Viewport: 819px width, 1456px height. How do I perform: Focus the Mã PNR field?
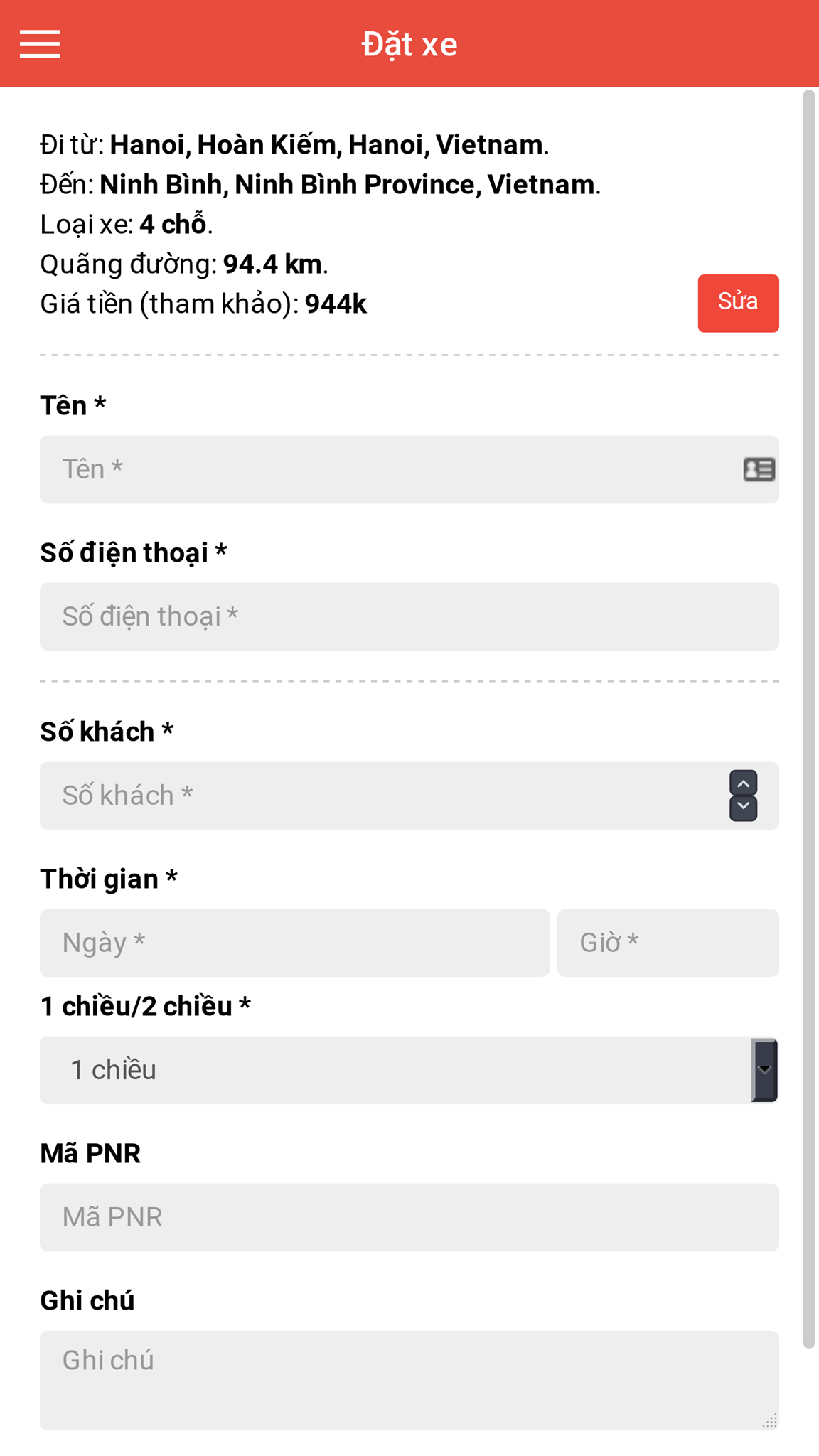click(x=409, y=1217)
